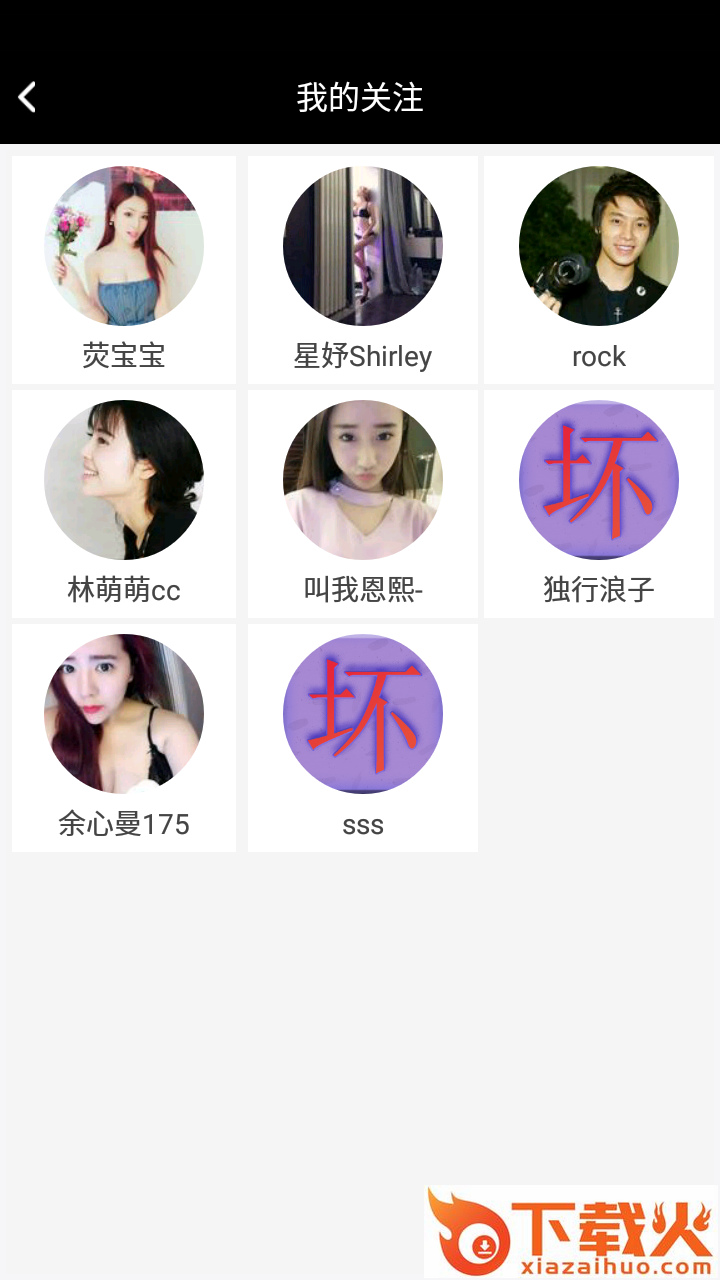The width and height of the screenshot is (720, 1280).
Task: Open 荧宝宝's profile avatar
Action: tap(124, 245)
